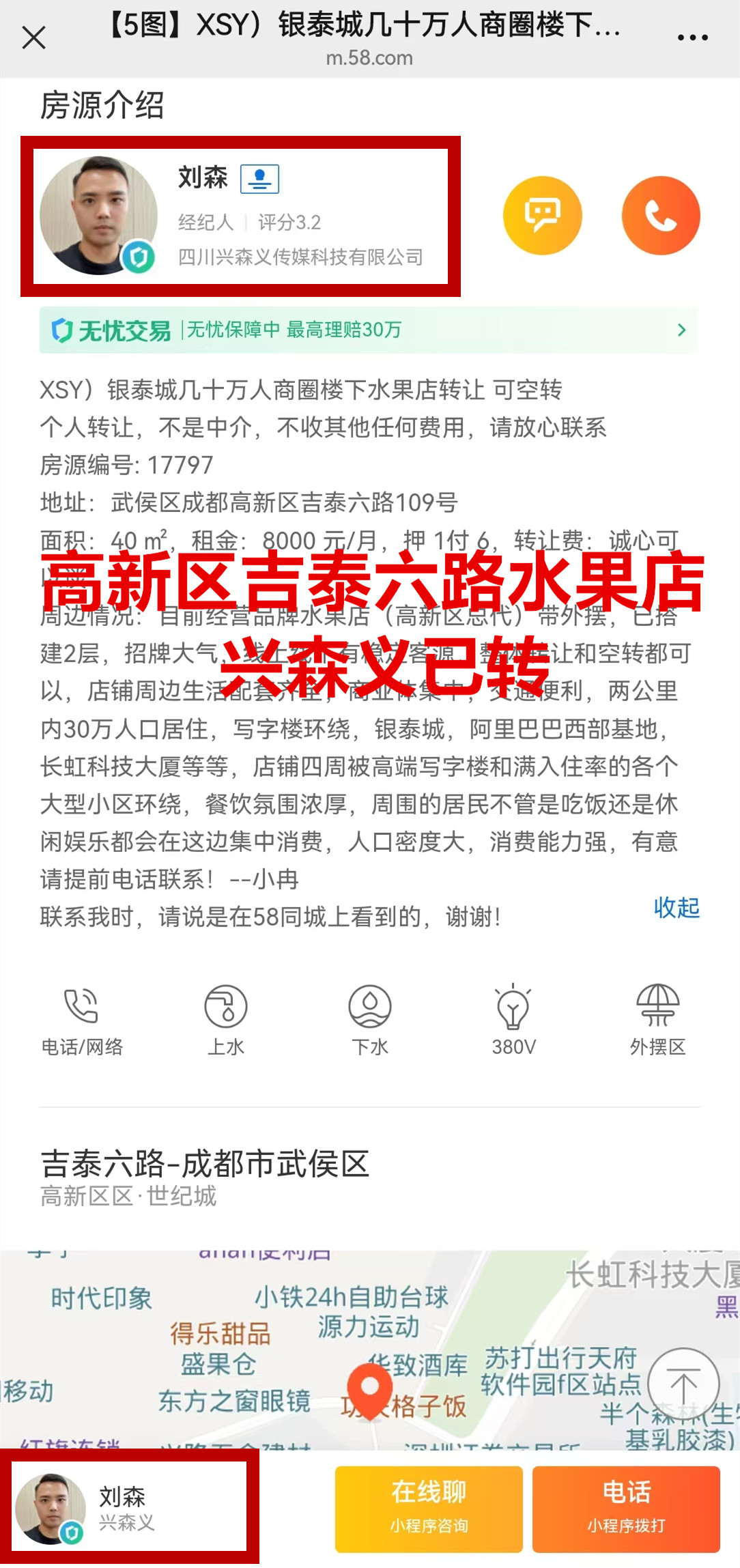Close the webpage with the X icon

(33, 38)
